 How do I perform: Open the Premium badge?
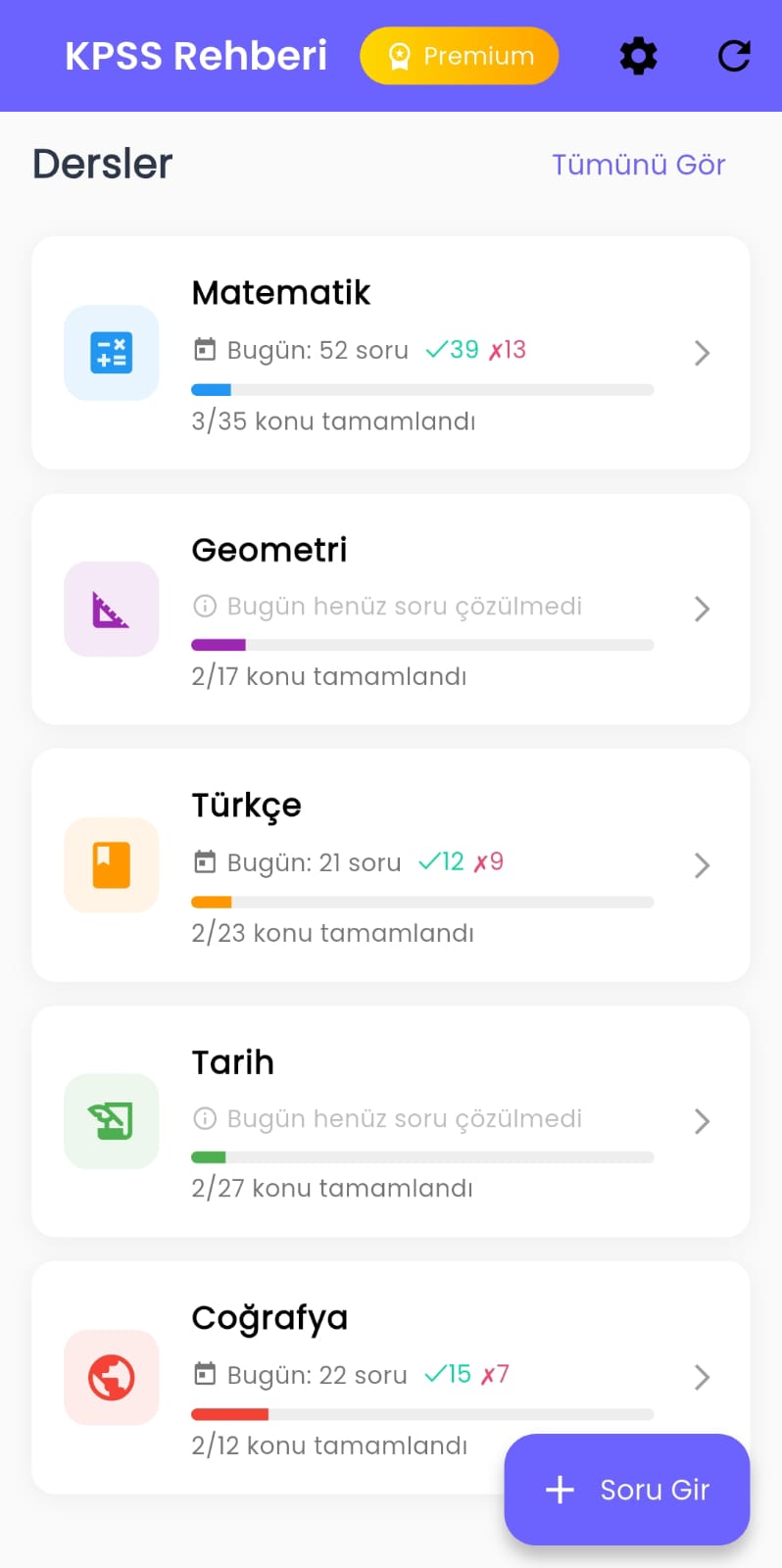coord(458,56)
